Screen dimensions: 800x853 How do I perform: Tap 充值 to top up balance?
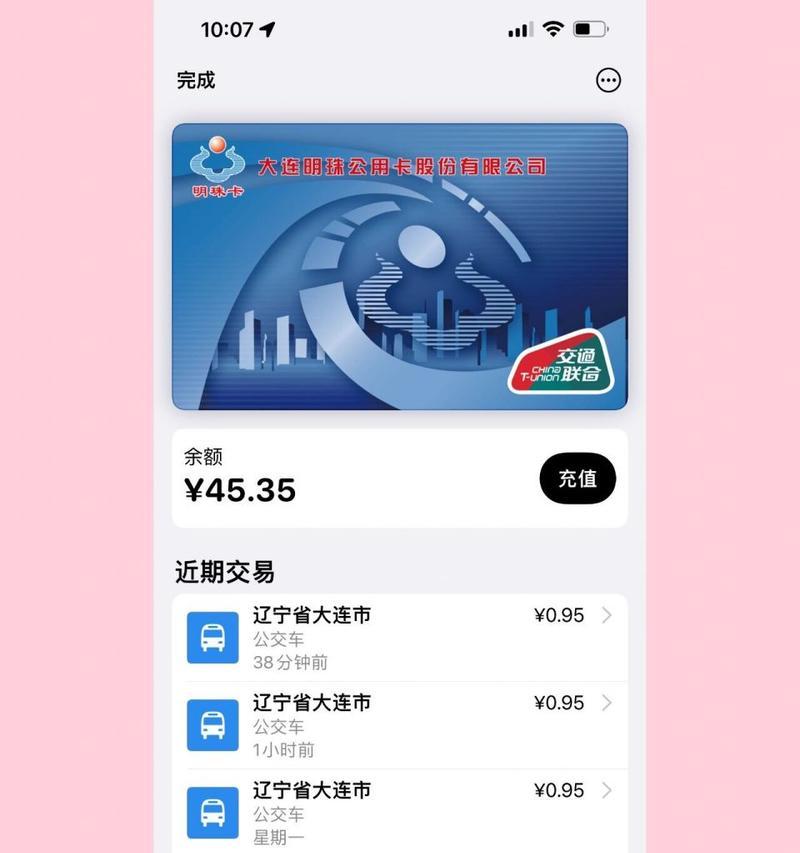[577, 478]
